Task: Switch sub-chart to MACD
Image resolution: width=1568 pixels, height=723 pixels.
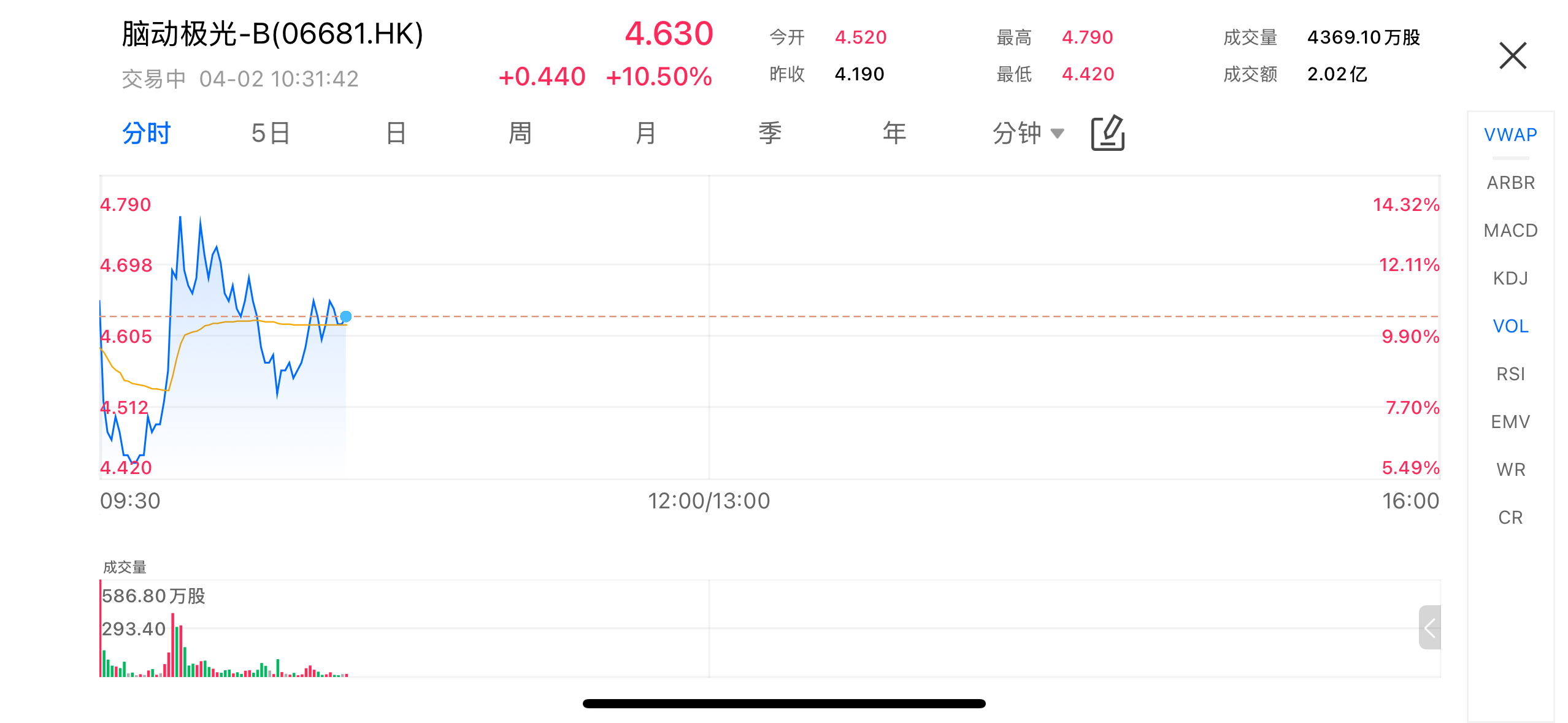Action: point(1510,231)
